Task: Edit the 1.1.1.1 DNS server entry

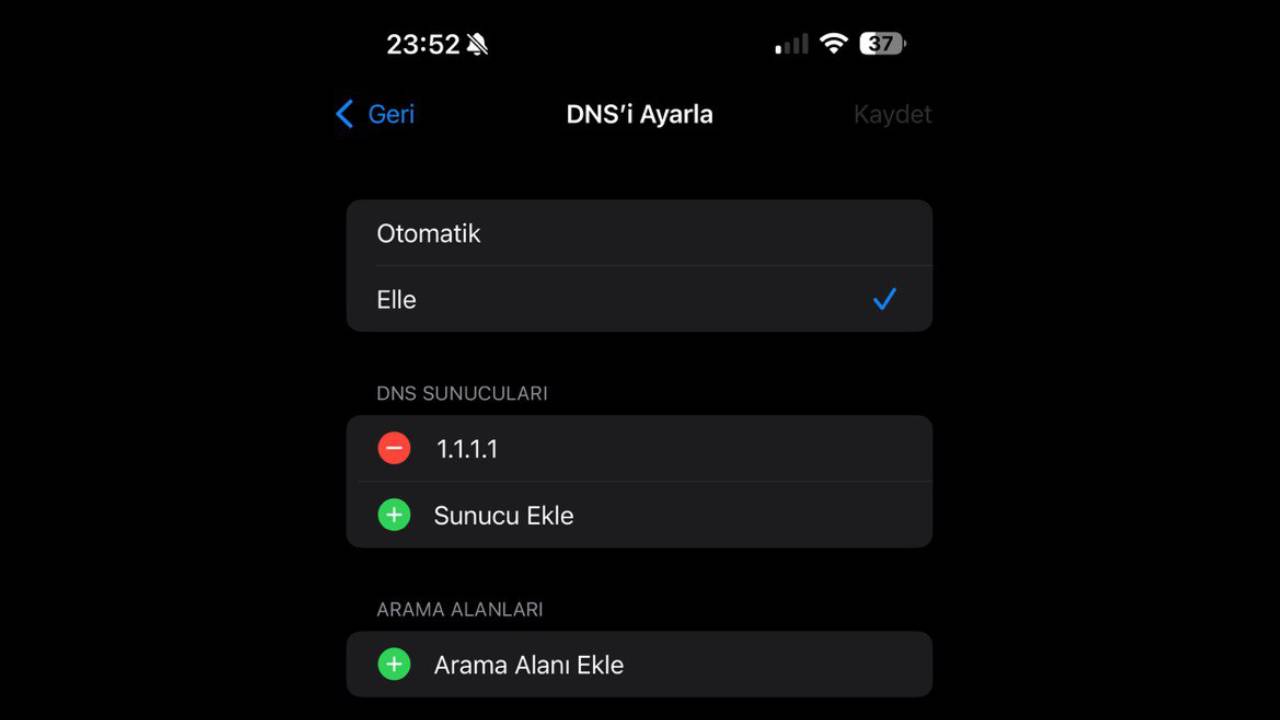Action: click(660, 449)
